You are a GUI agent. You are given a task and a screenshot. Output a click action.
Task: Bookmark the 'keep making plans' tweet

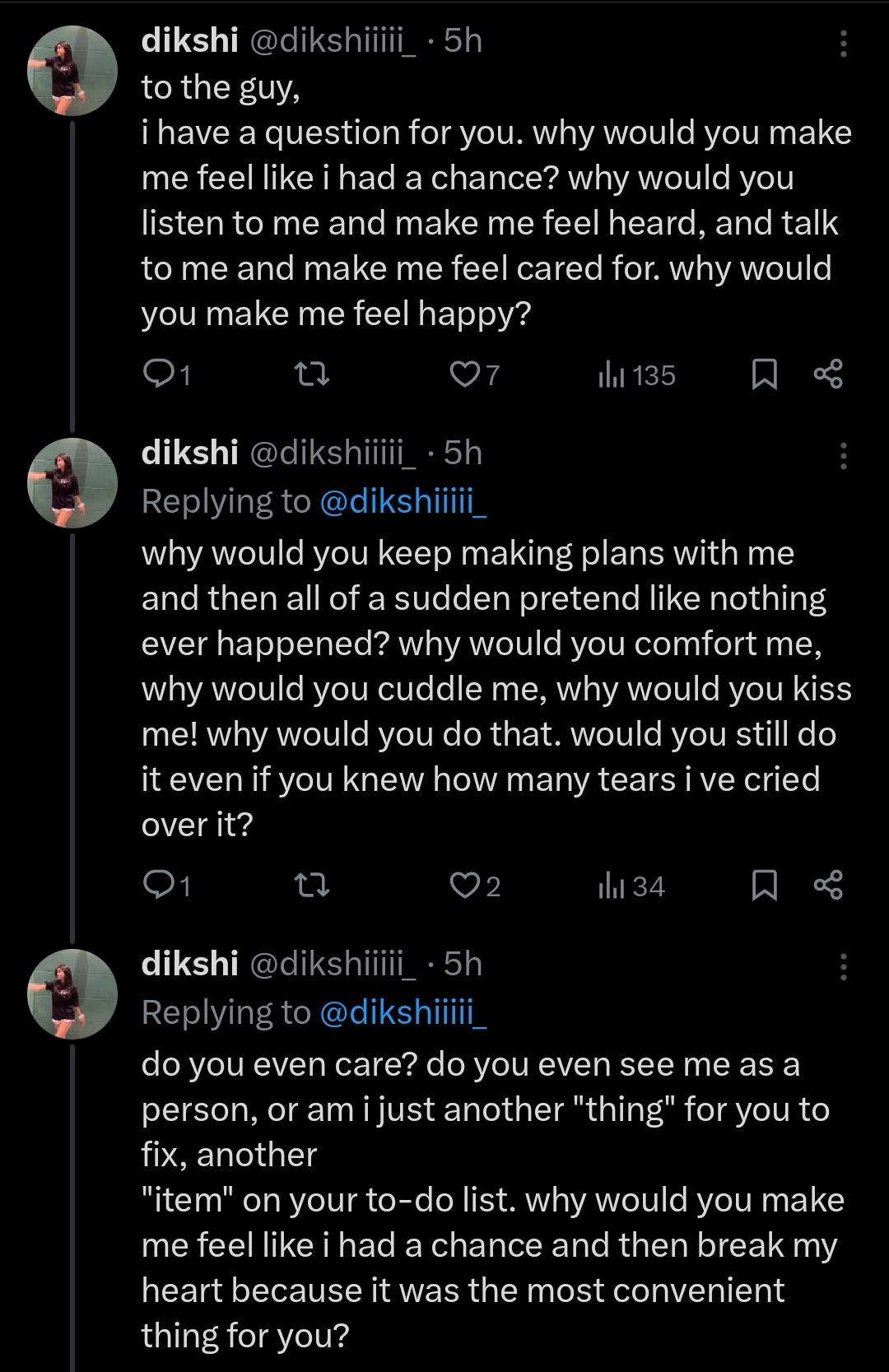765,886
